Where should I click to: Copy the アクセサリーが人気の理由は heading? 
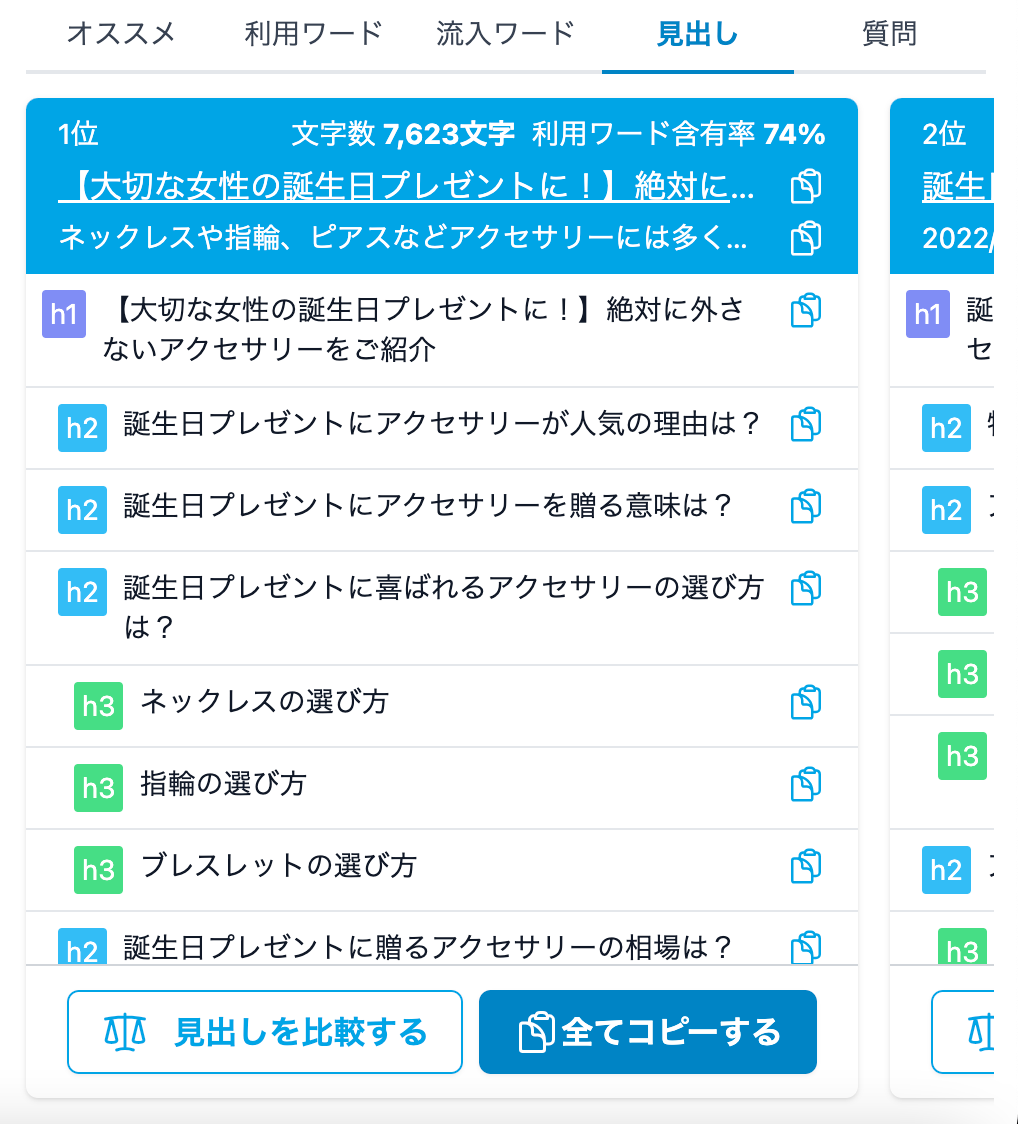(806, 425)
